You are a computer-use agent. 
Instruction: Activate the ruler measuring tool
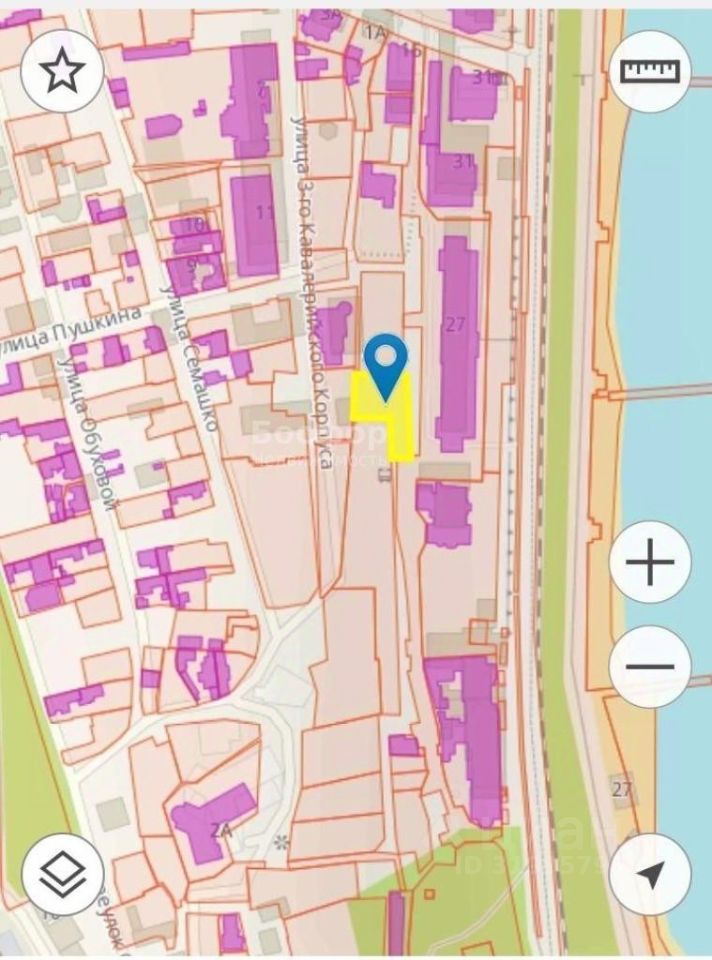[x=650, y=70]
